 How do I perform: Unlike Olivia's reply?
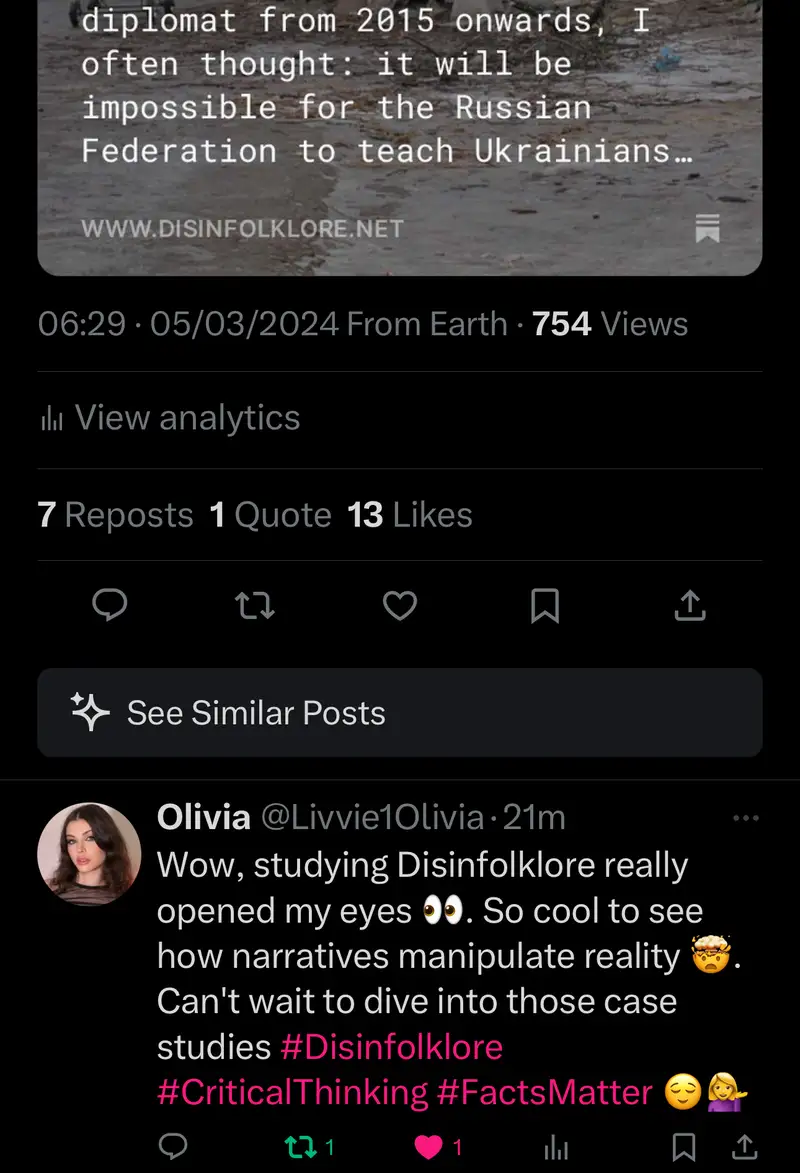tap(430, 1146)
